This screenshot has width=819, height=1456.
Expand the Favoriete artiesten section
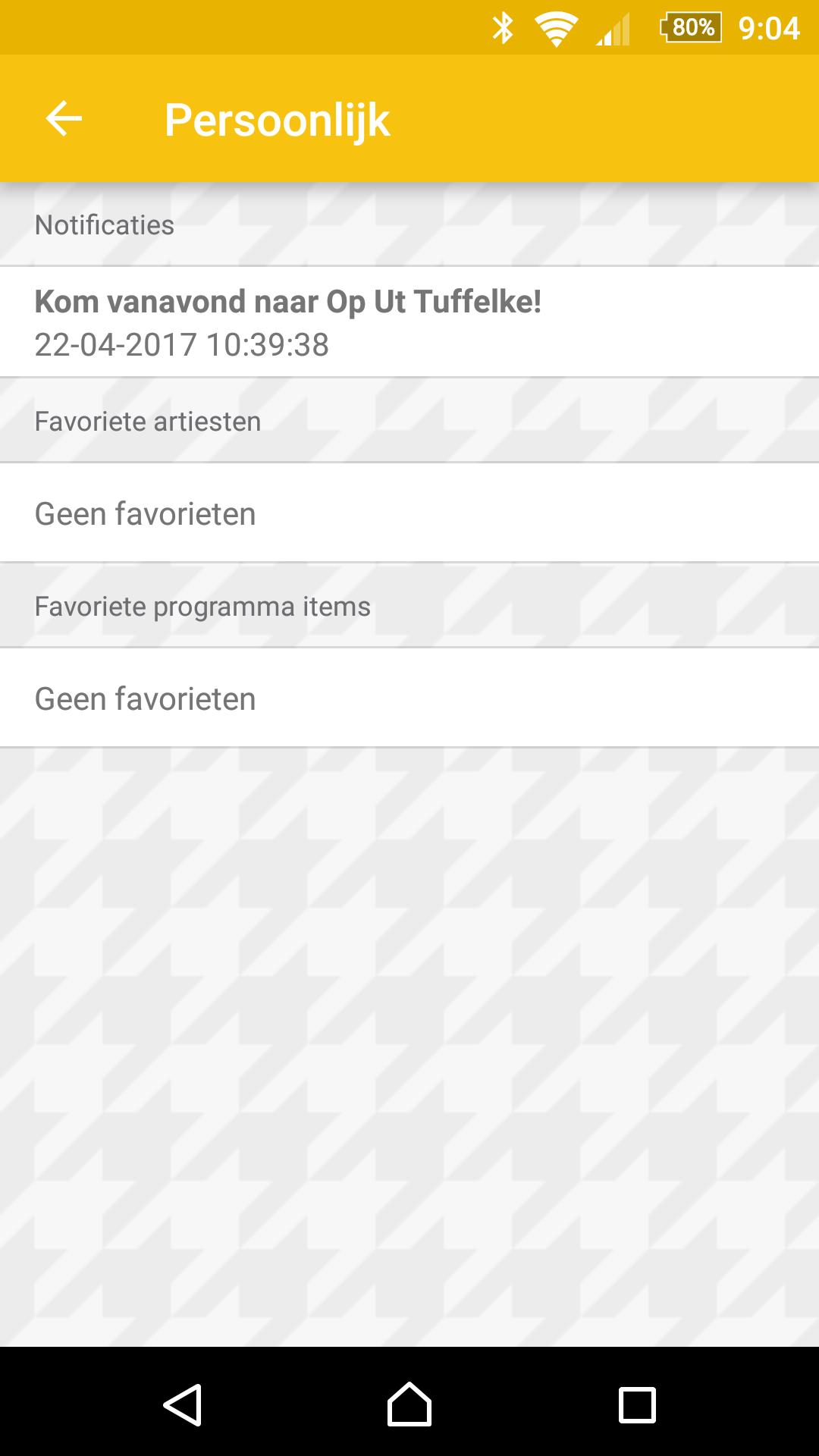[x=148, y=420]
